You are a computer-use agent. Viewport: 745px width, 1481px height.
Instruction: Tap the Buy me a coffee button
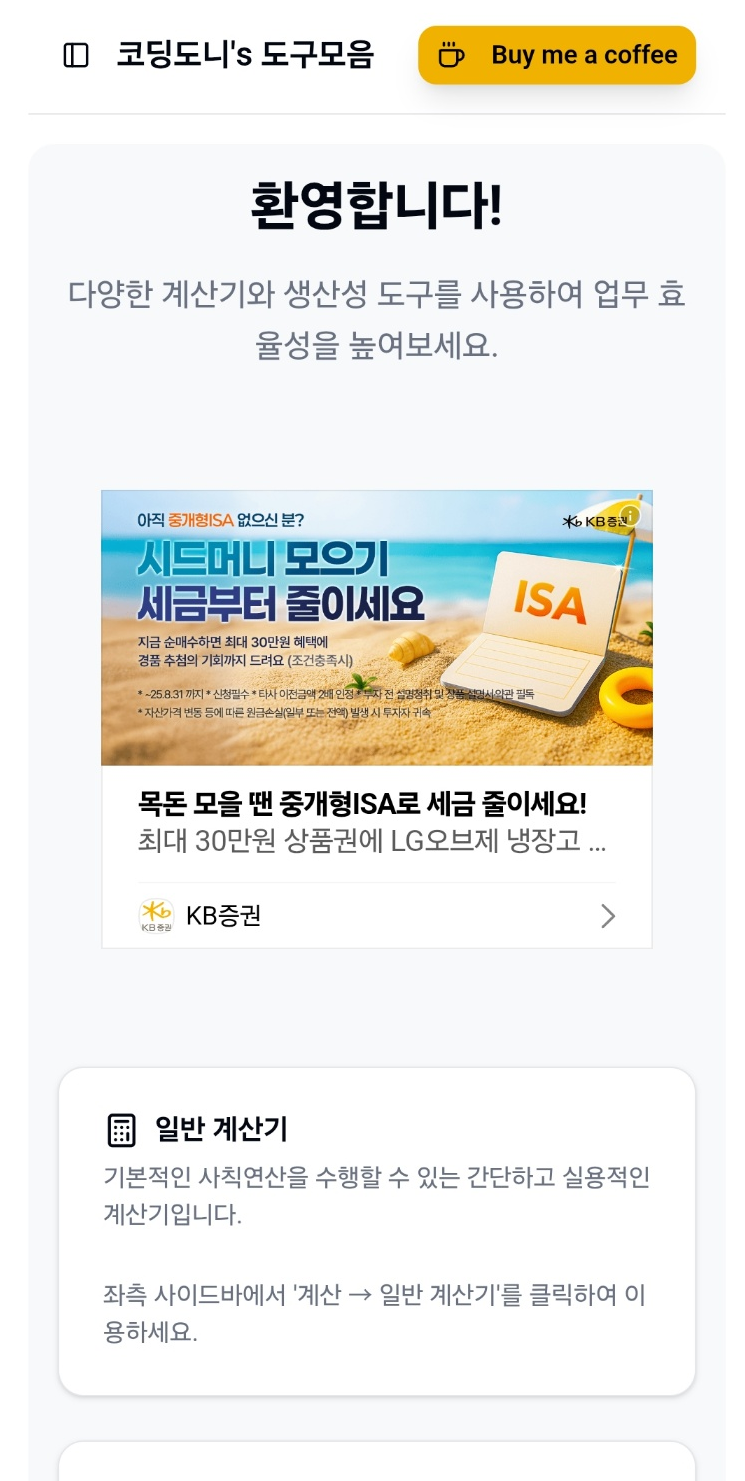[556, 55]
